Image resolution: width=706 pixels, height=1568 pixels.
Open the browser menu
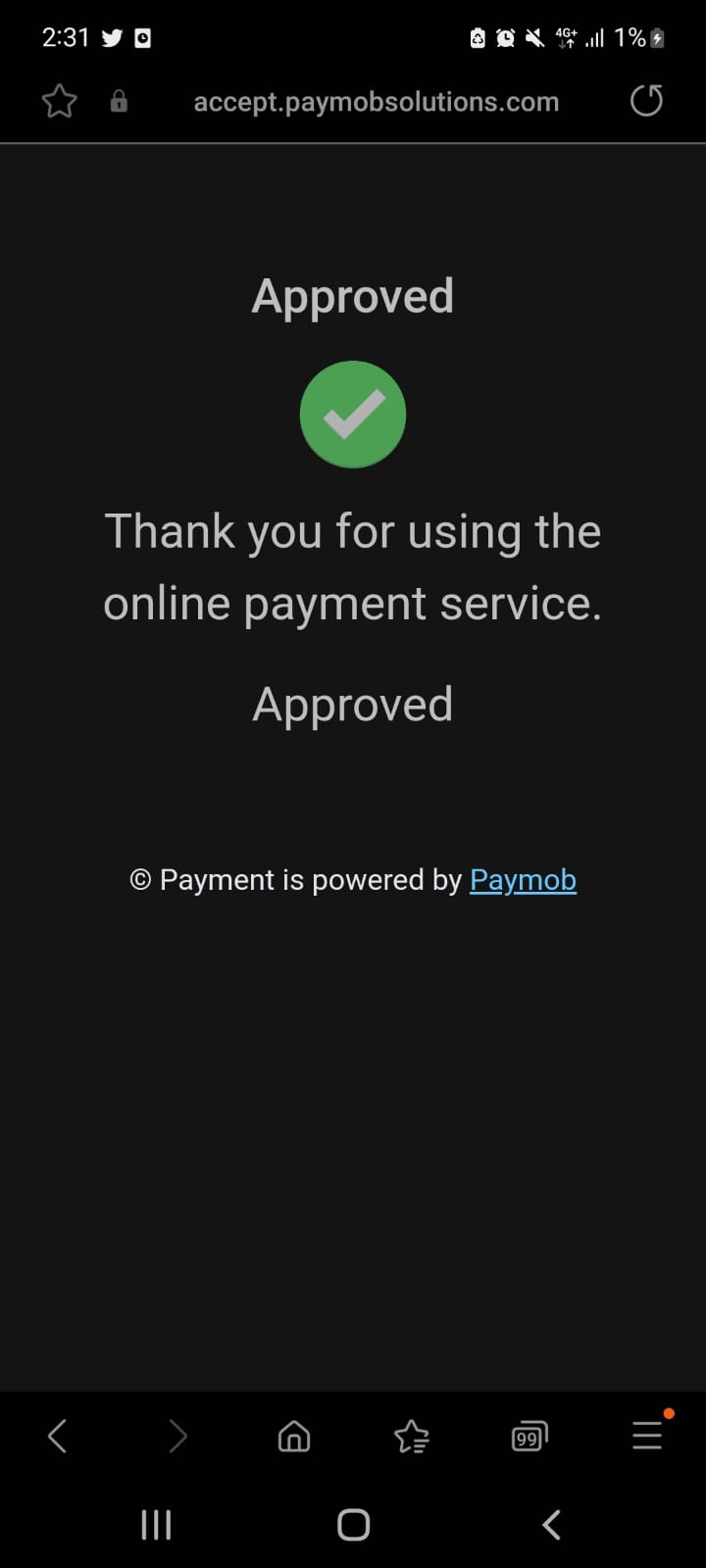647,1436
